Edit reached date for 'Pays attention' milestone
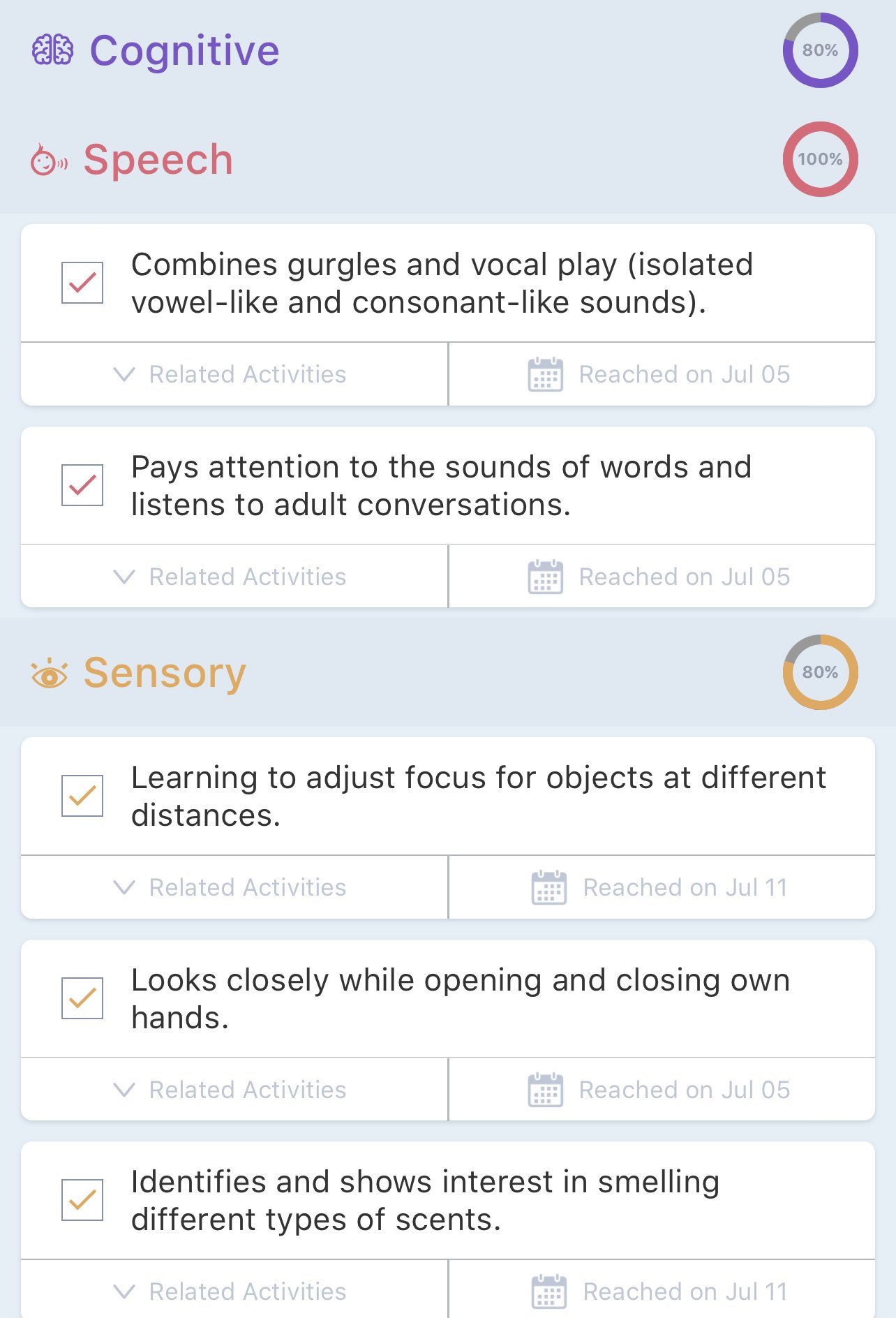The width and height of the screenshot is (896, 1318). pyautogui.click(x=662, y=577)
